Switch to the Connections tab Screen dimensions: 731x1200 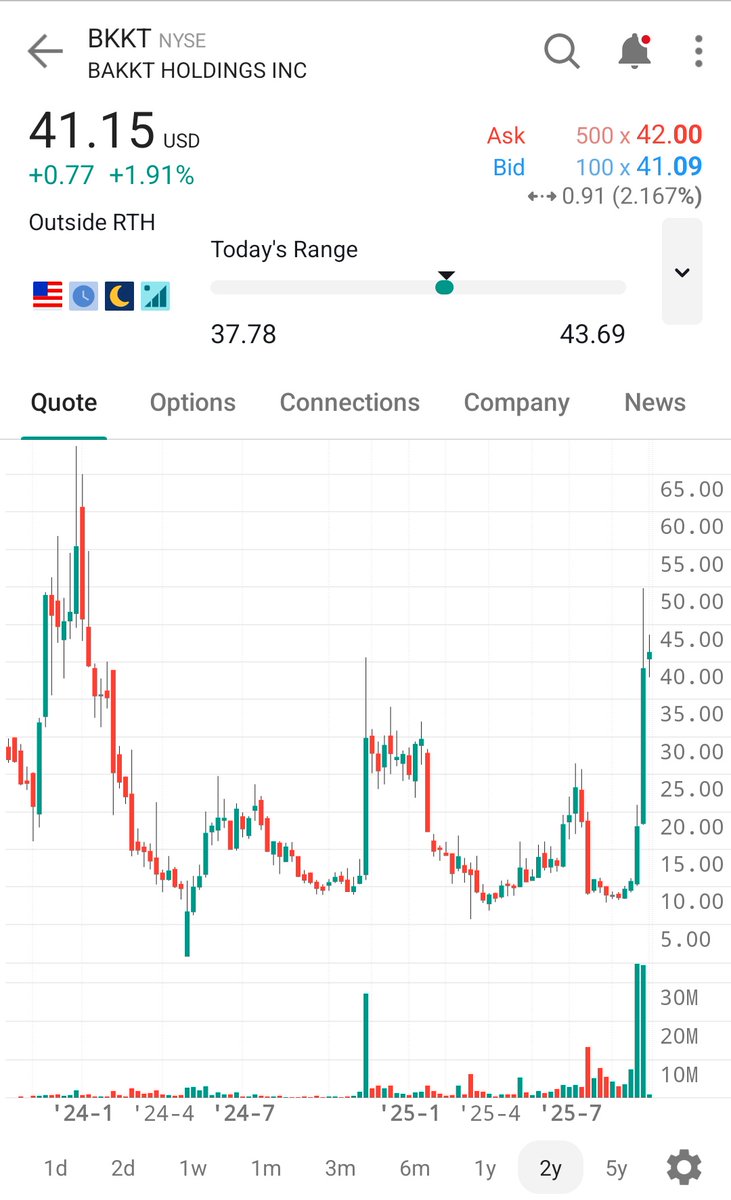point(349,403)
